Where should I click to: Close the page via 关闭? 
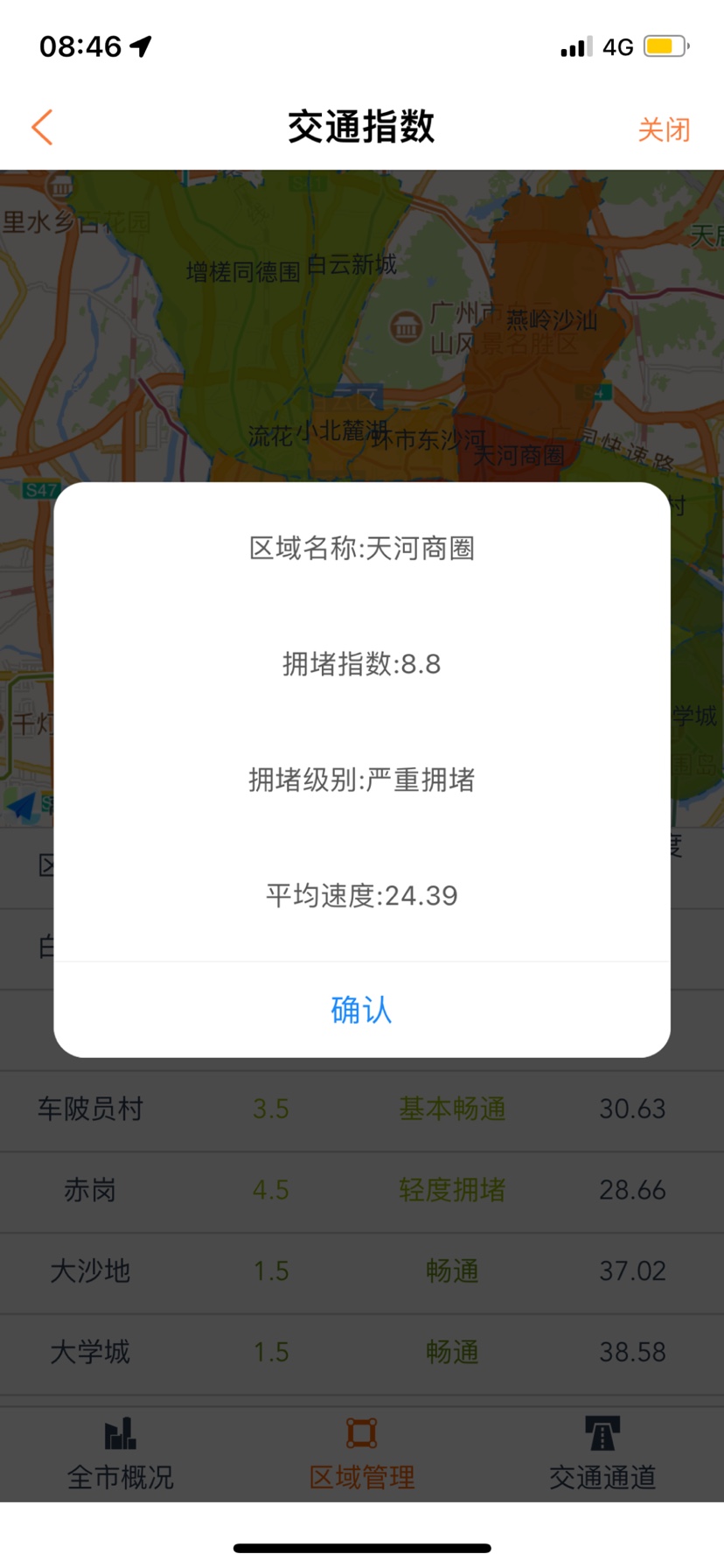(664, 129)
